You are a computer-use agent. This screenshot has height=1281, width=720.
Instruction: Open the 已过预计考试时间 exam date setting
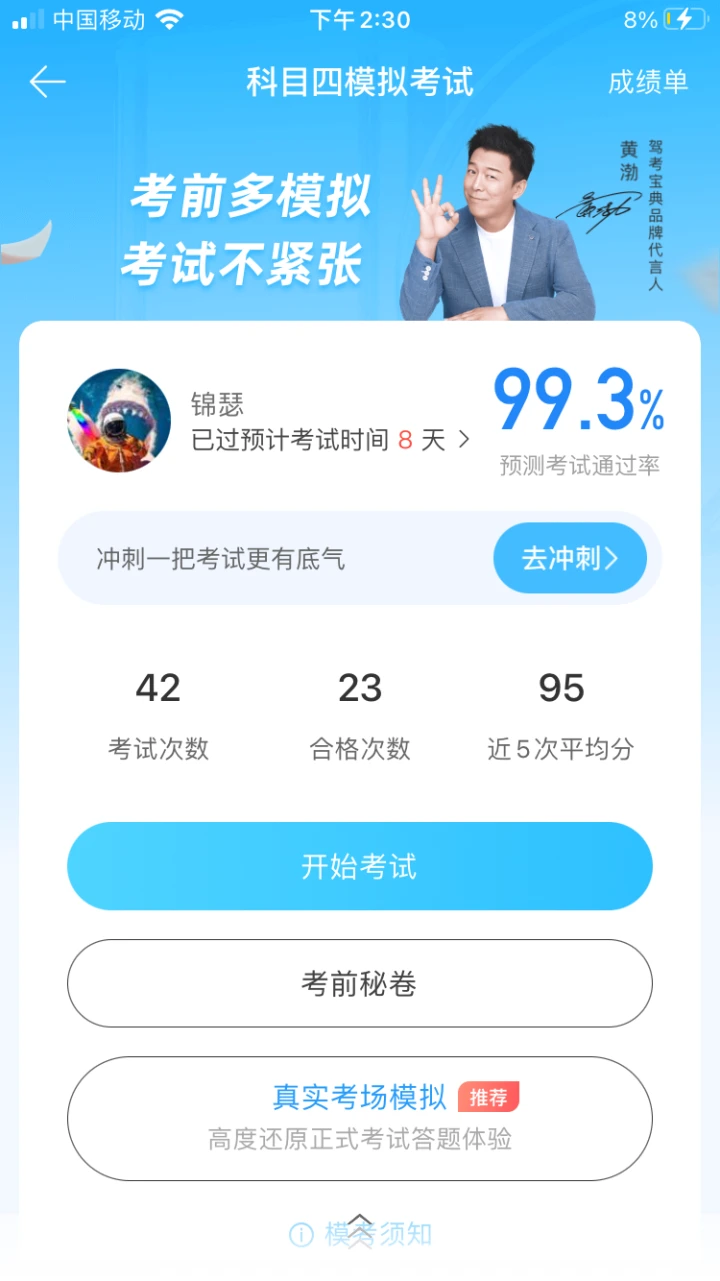point(330,440)
